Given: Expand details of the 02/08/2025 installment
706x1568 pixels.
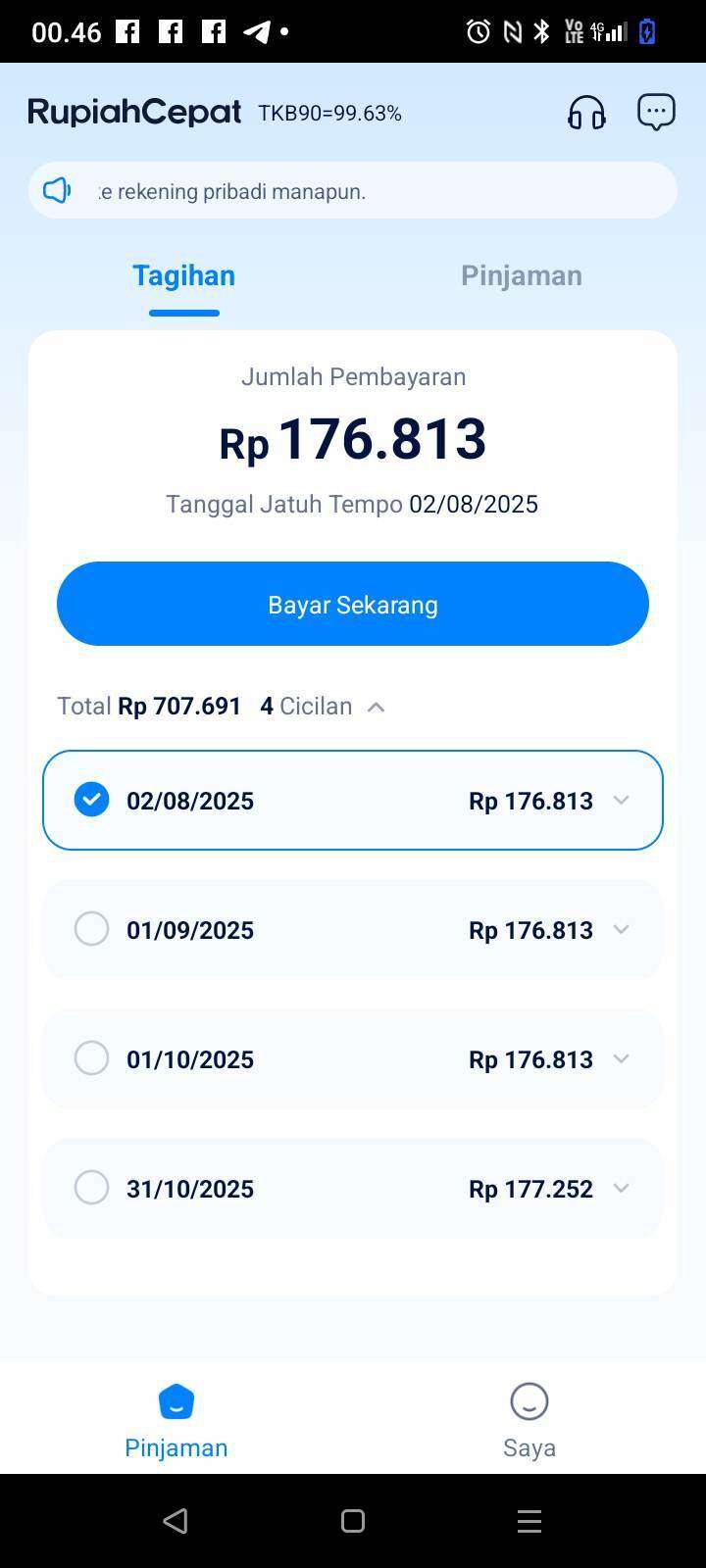Looking at the screenshot, I should 621,801.
